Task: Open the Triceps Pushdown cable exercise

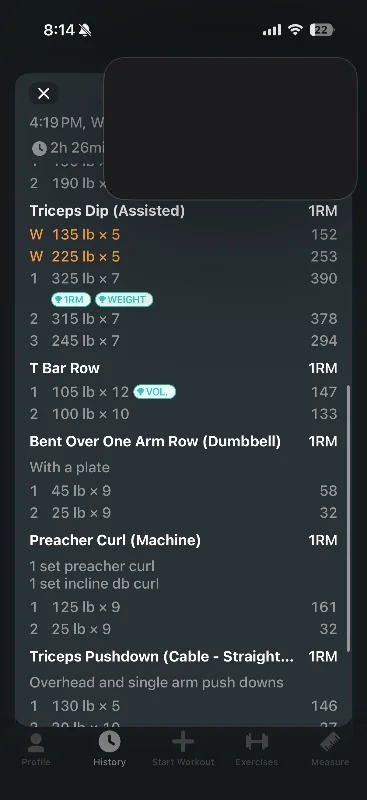Action: click(162, 656)
